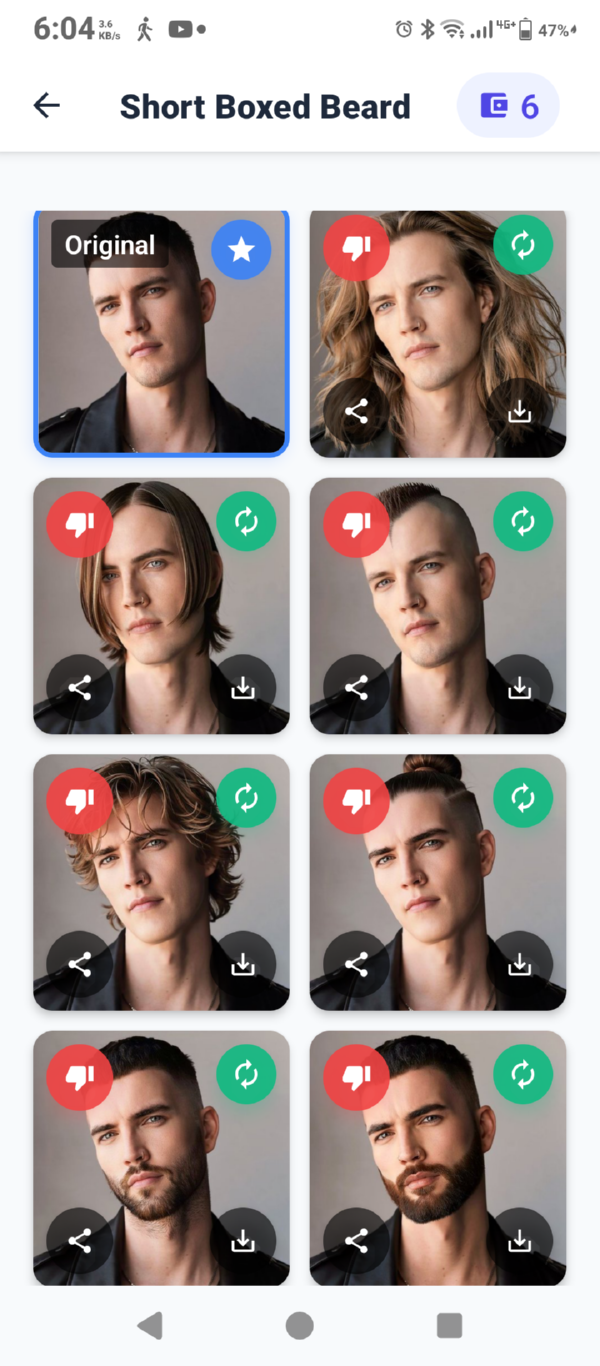Open the credits wallet showing 6
Viewport: 600px width, 1366px height.
[x=508, y=106]
